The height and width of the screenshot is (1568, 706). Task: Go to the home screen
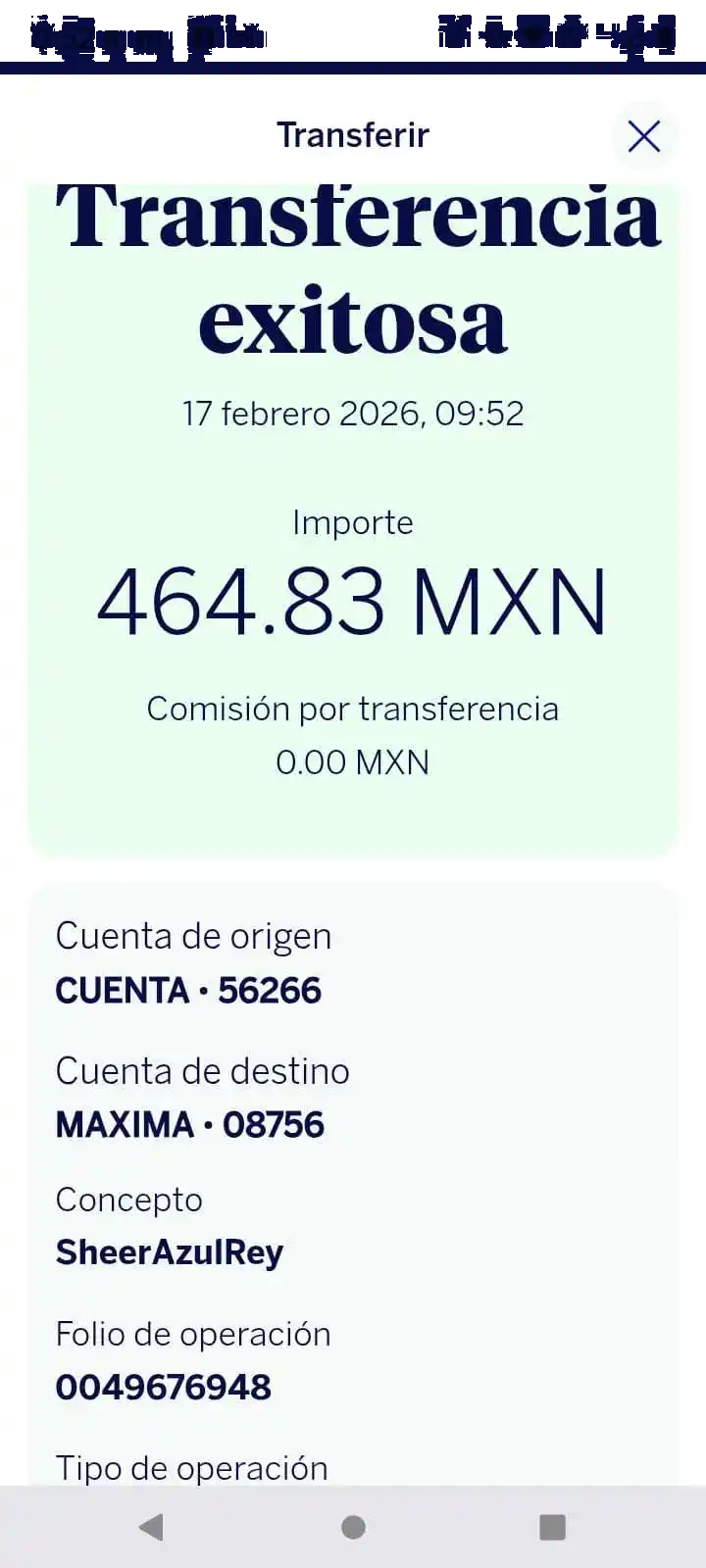click(353, 1527)
